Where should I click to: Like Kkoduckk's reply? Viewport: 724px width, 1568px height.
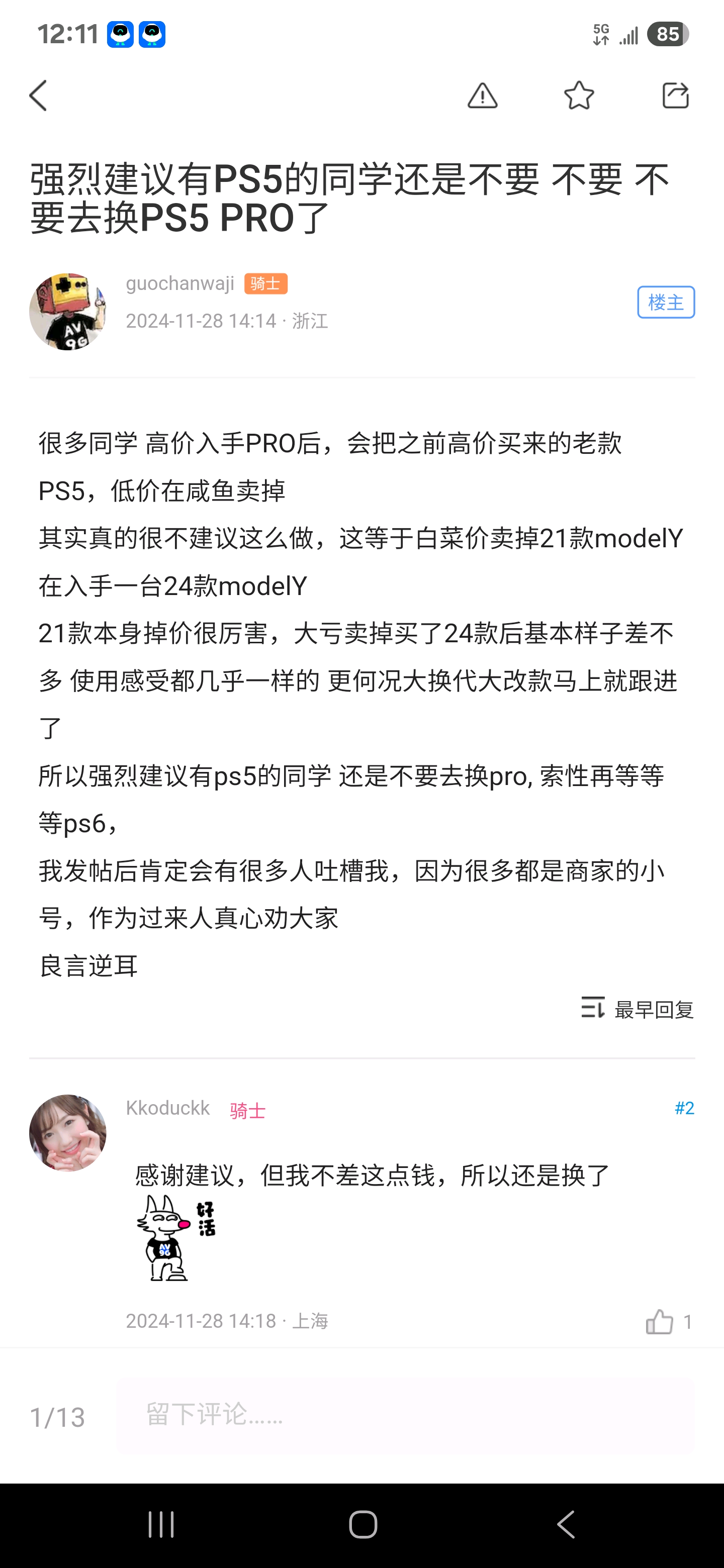tap(660, 1321)
